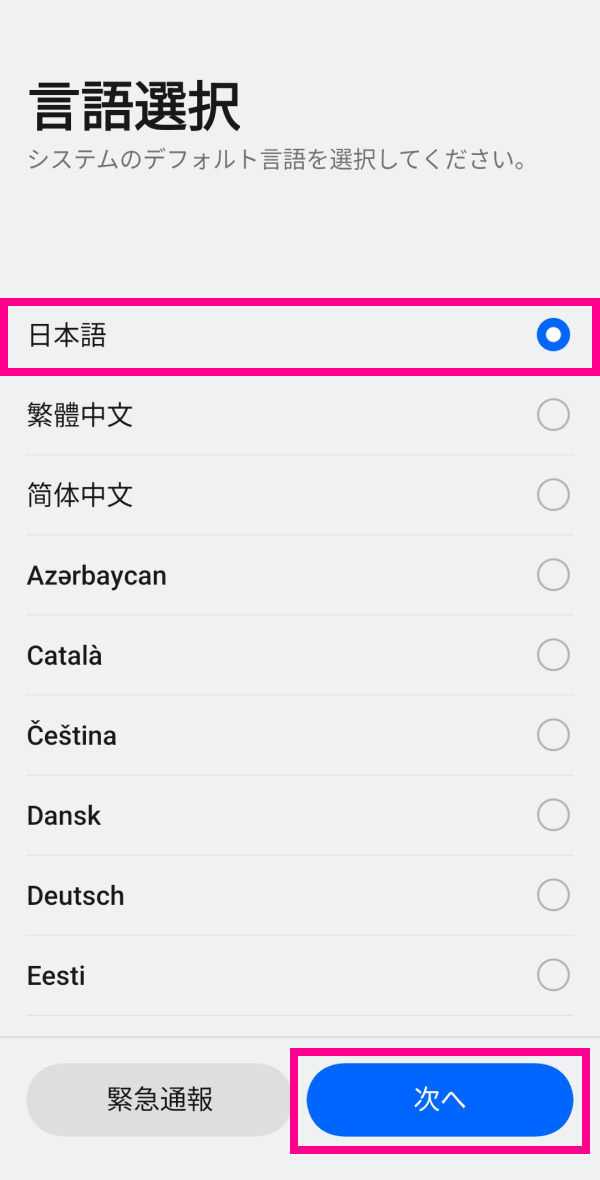The height and width of the screenshot is (1180, 600).
Task: Select 日本語 as the system language
Action: 300,336
